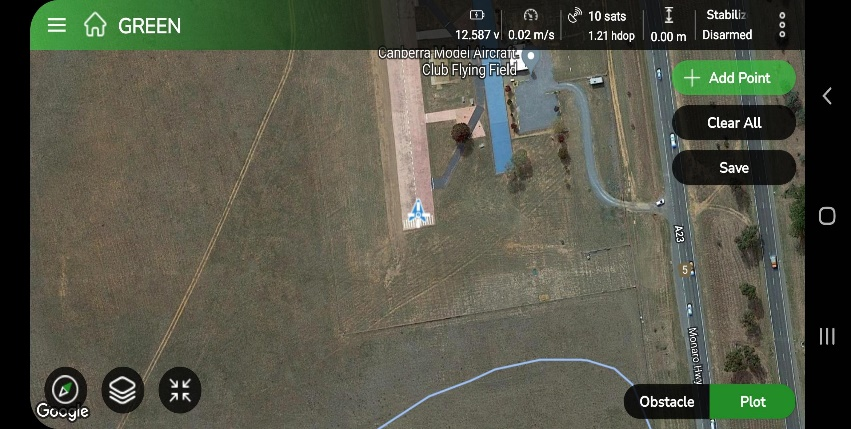Select the Plot mode

click(x=753, y=402)
